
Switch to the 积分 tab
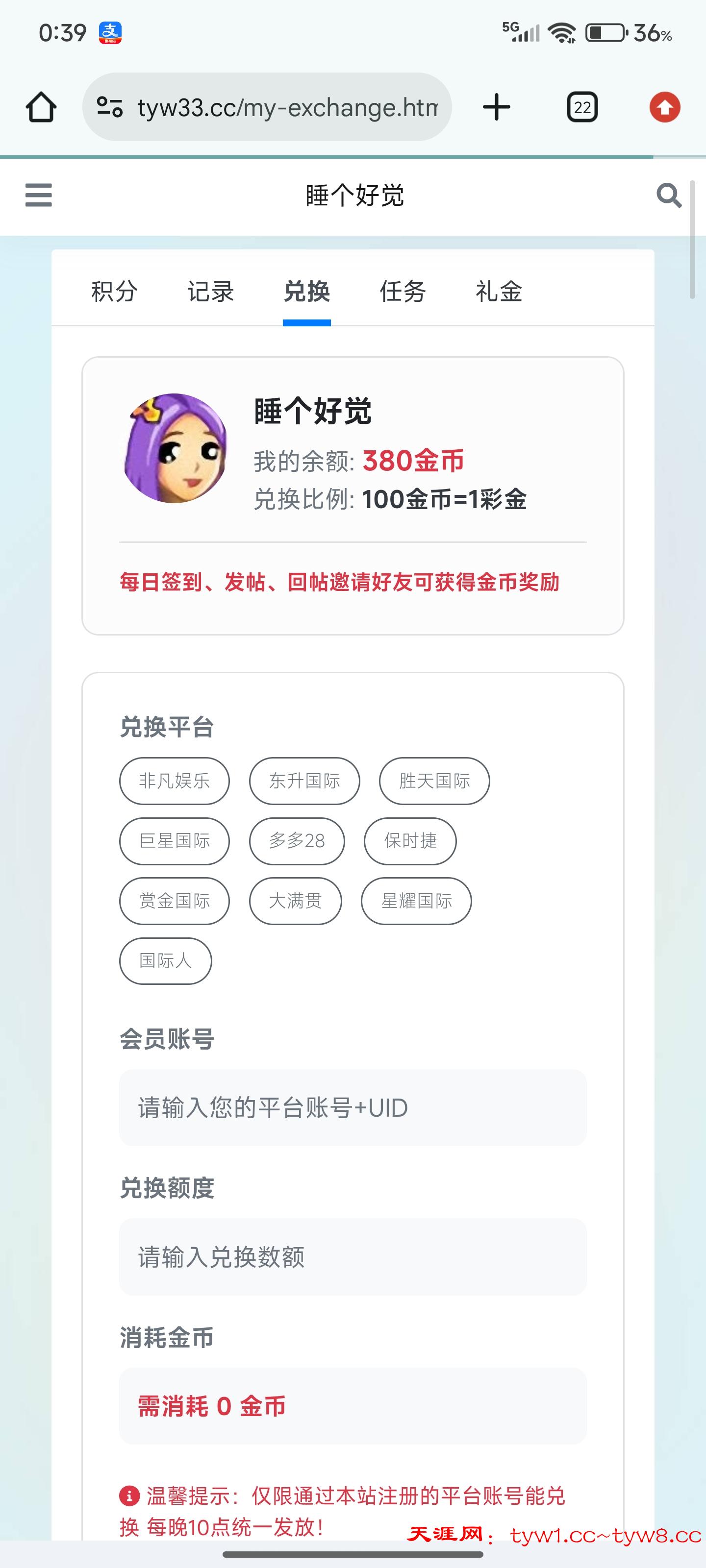pyautogui.click(x=114, y=291)
